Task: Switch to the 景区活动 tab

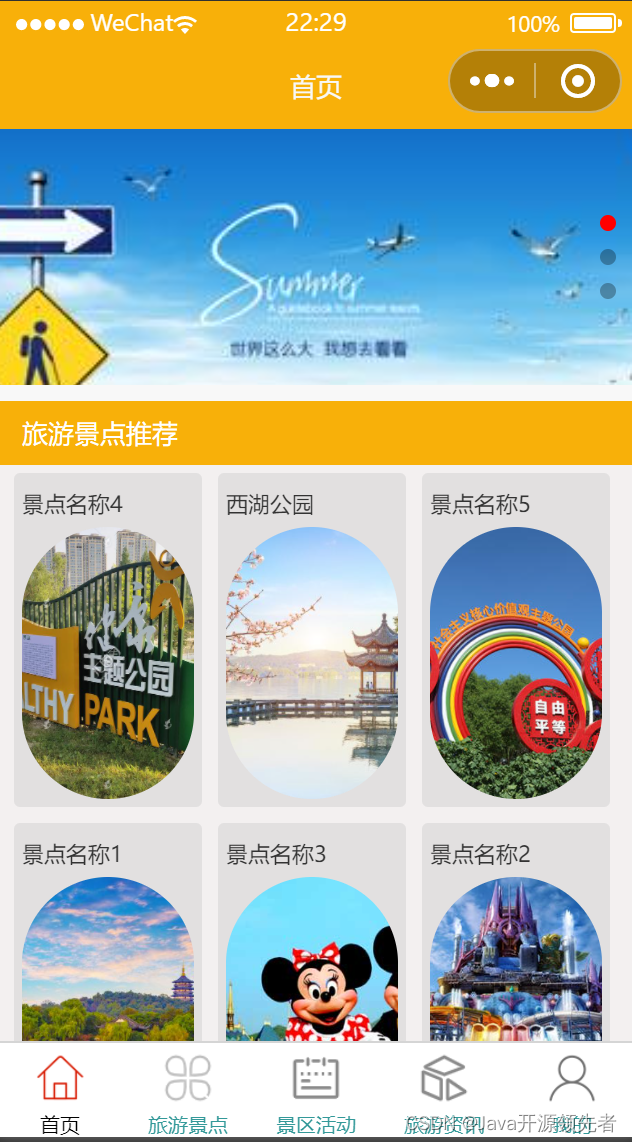Action: coord(316,1092)
